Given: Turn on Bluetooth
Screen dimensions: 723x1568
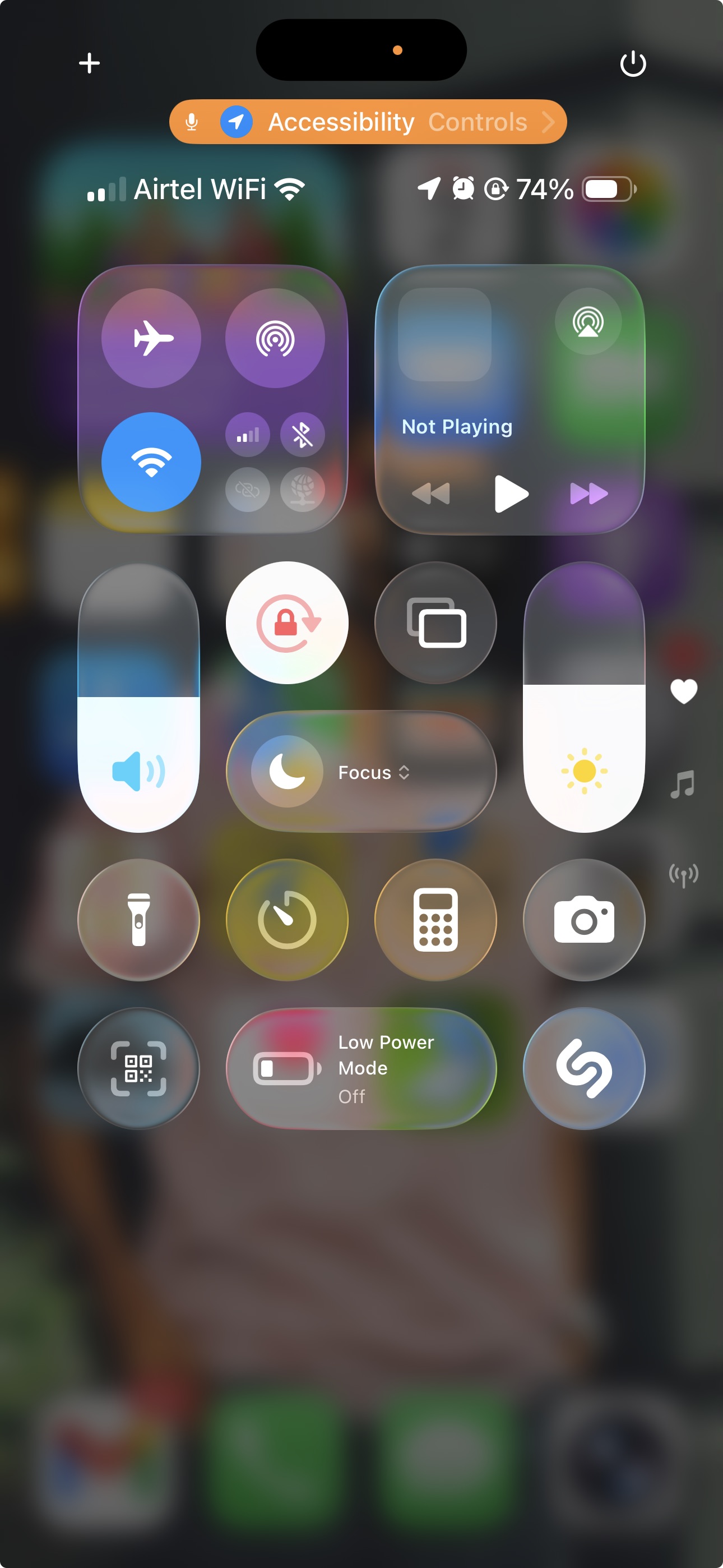Looking at the screenshot, I should pyautogui.click(x=302, y=435).
